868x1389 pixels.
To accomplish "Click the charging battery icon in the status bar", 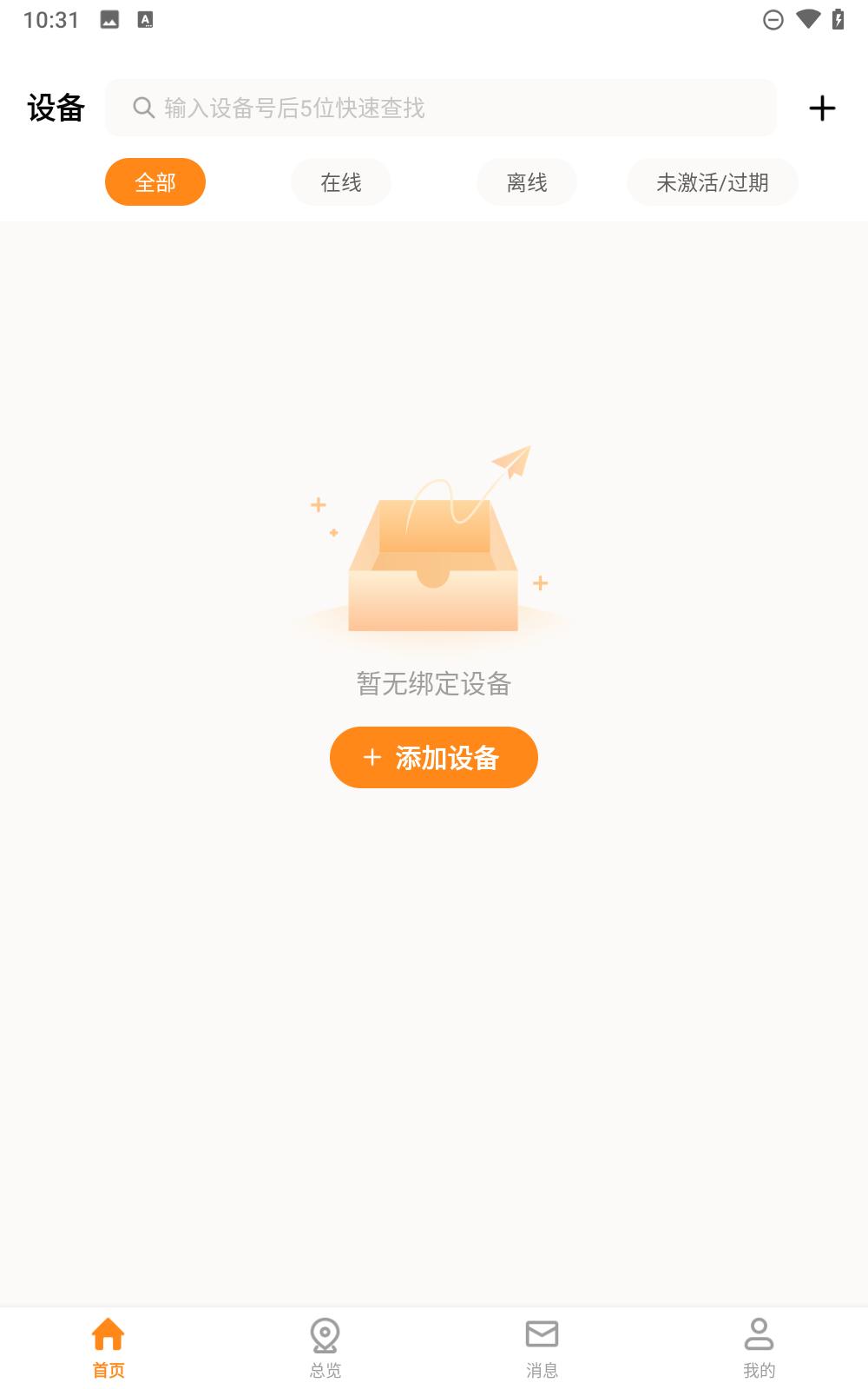I will click(x=838, y=17).
